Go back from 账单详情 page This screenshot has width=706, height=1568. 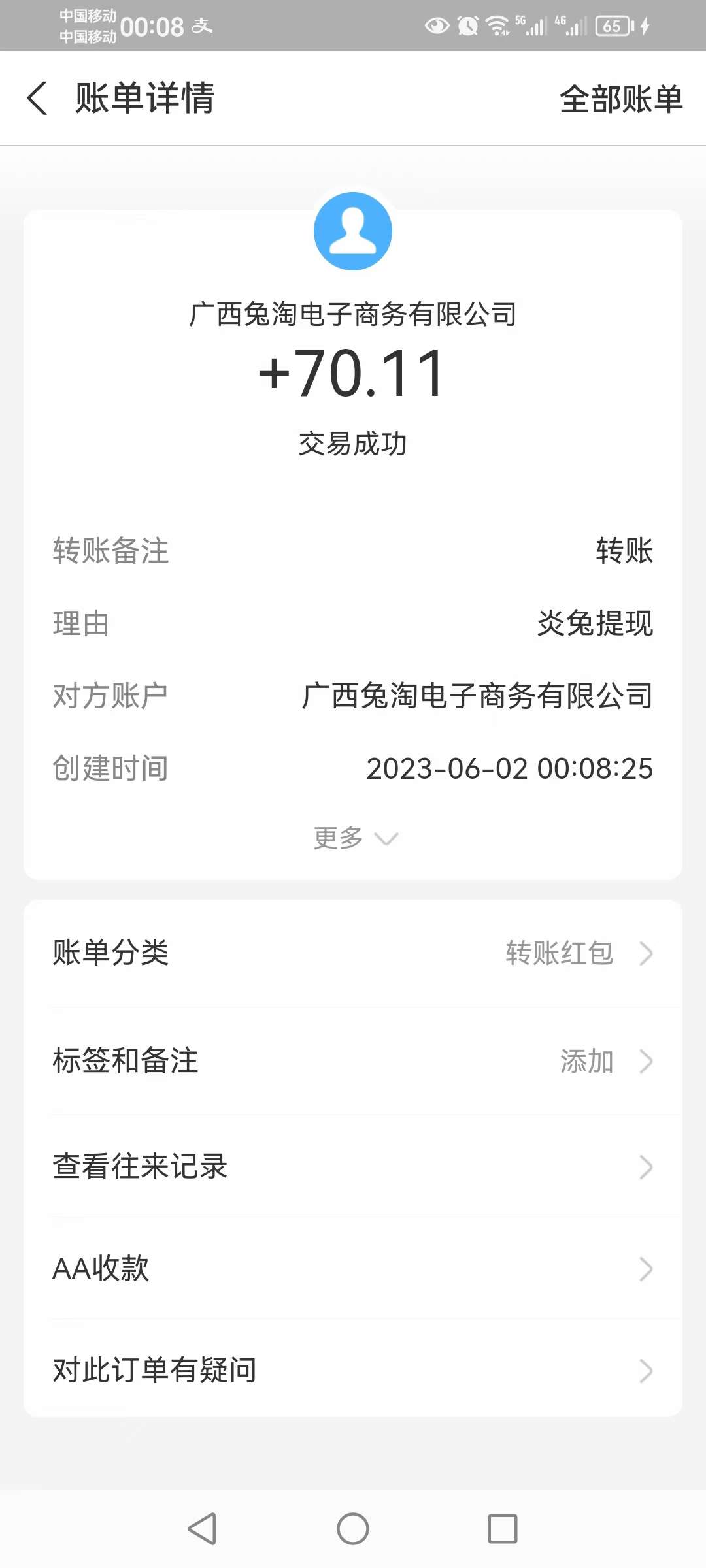click(x=38, y=99)
